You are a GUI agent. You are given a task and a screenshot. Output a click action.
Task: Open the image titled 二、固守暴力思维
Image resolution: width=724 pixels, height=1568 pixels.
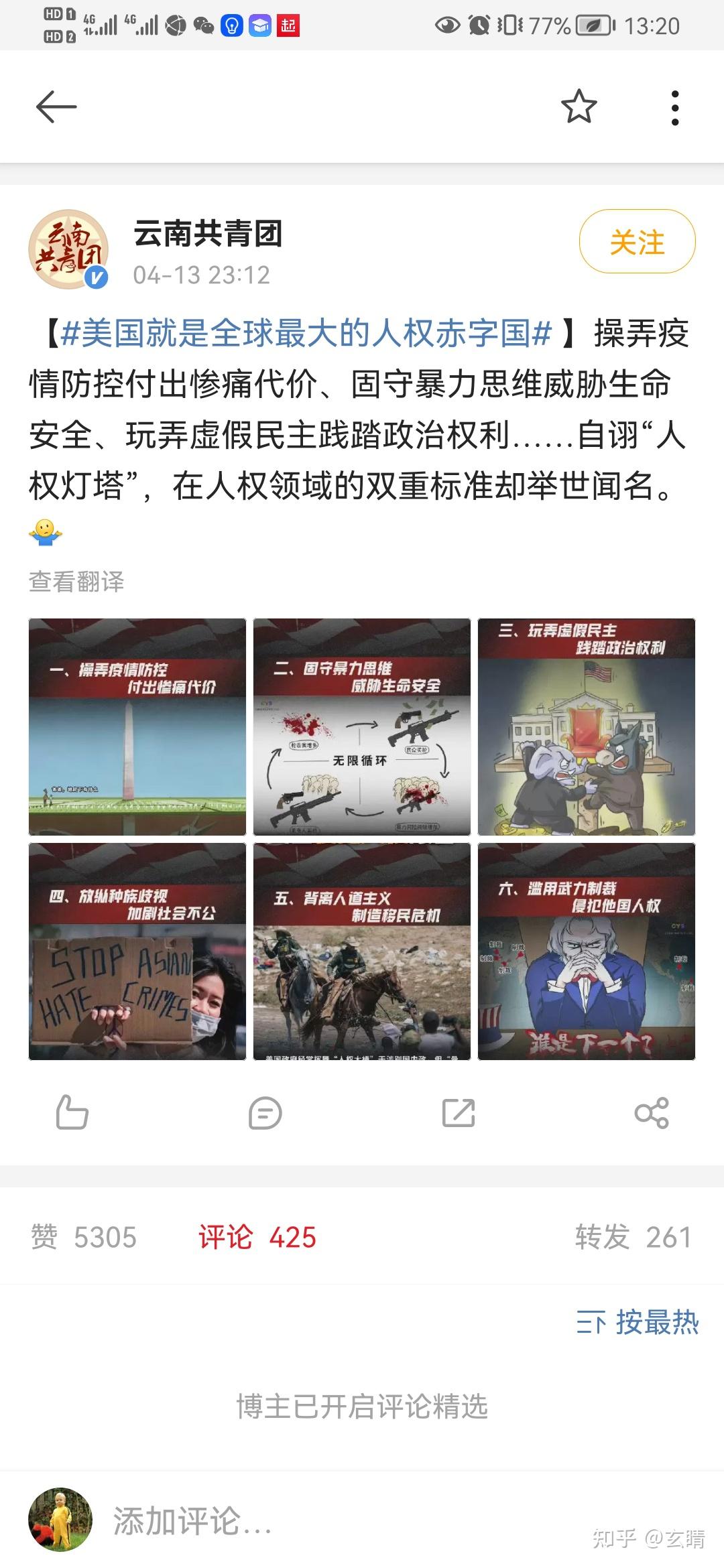coord(362,727)
